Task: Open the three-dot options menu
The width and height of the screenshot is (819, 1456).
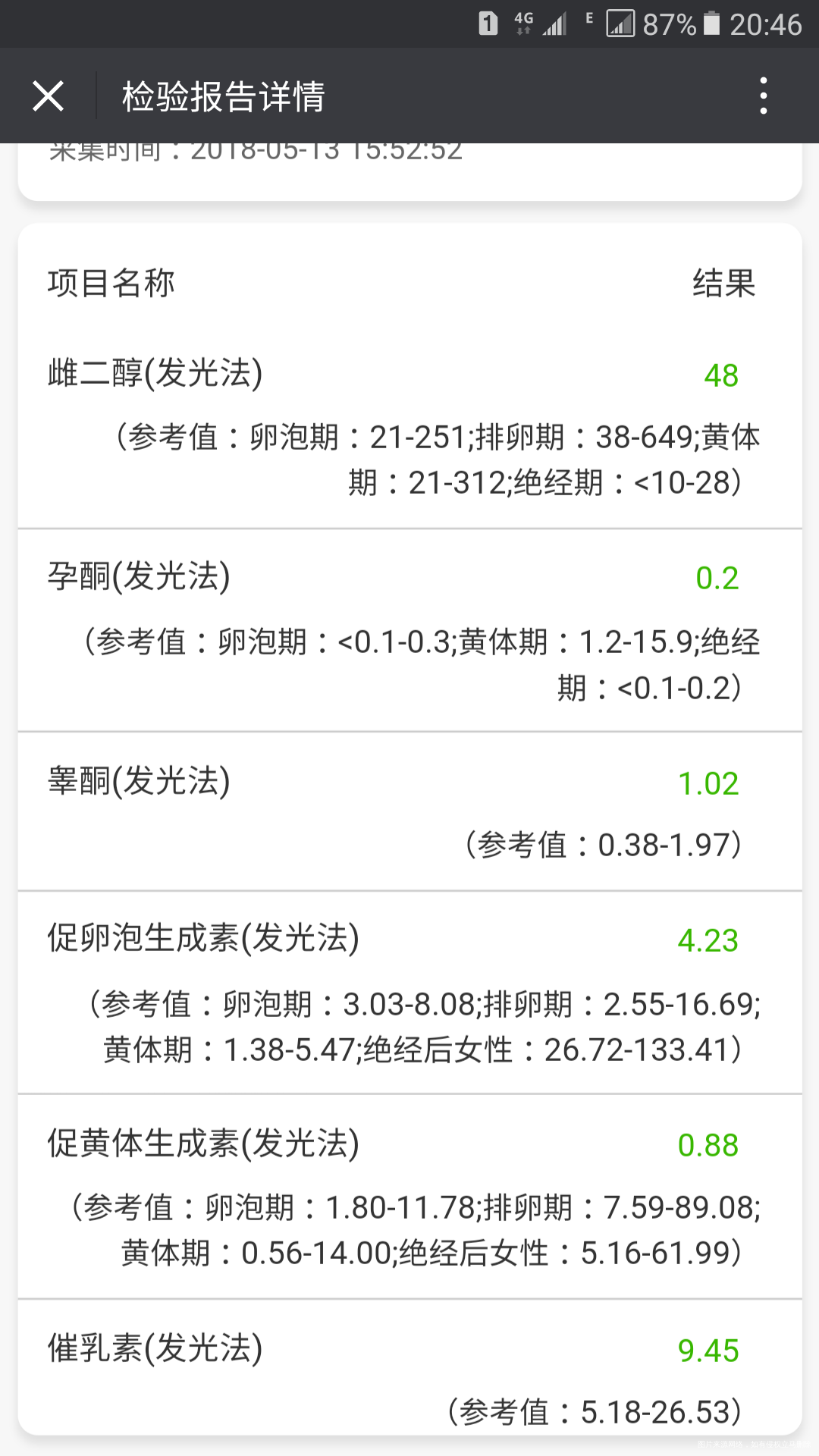Action: (764, 95)
